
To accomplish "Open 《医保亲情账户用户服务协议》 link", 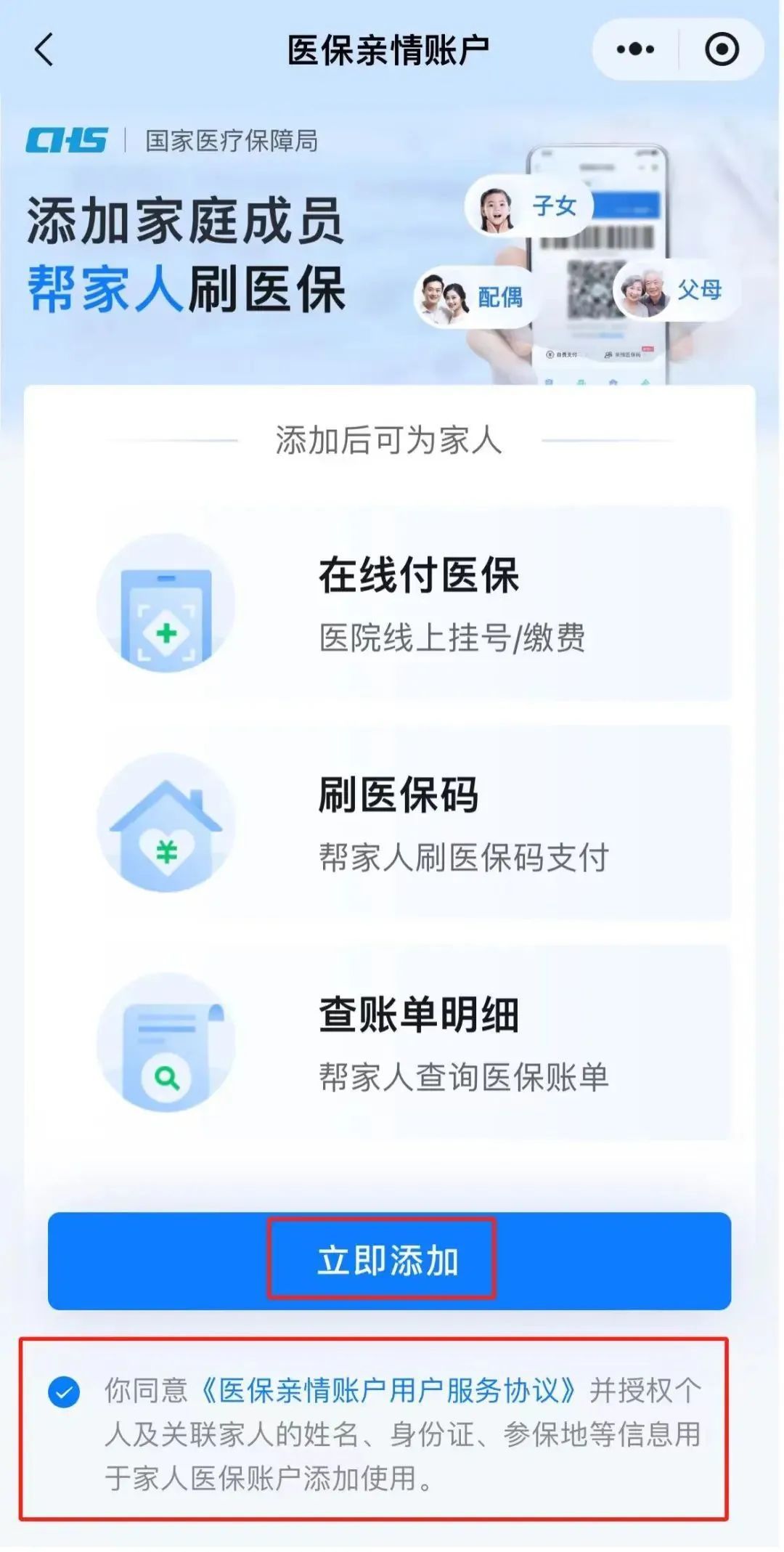I will (x=389, y=1391).
